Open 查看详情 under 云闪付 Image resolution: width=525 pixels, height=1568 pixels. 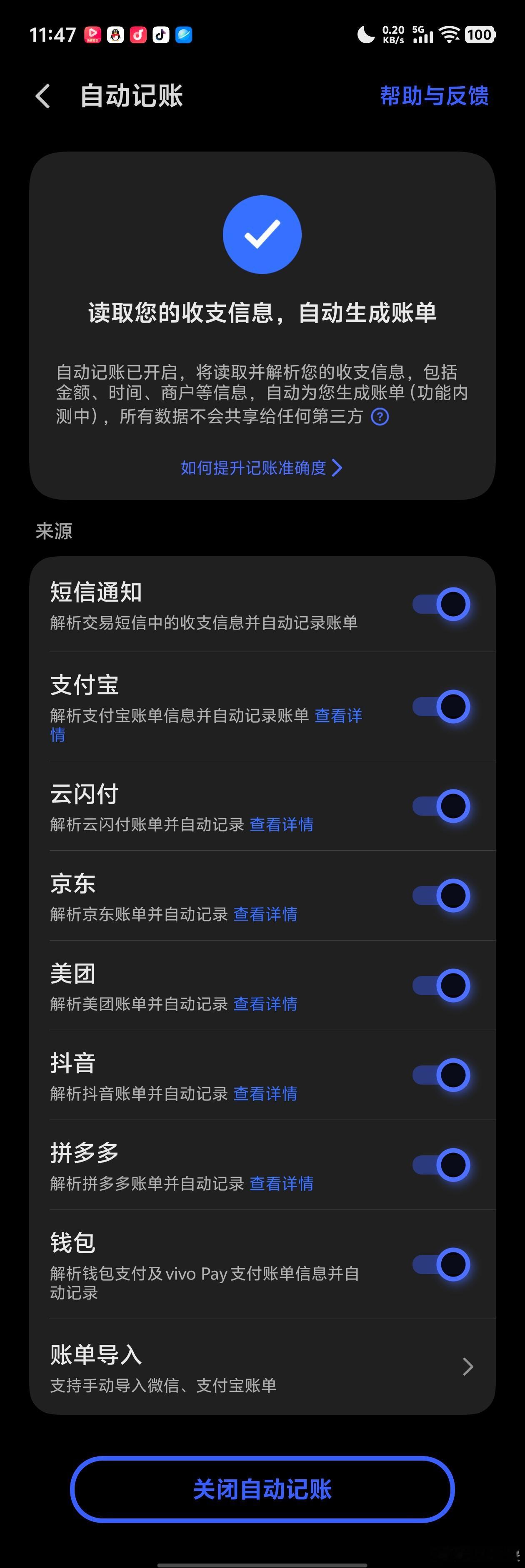pyautogui.click(x=281, y=824)
